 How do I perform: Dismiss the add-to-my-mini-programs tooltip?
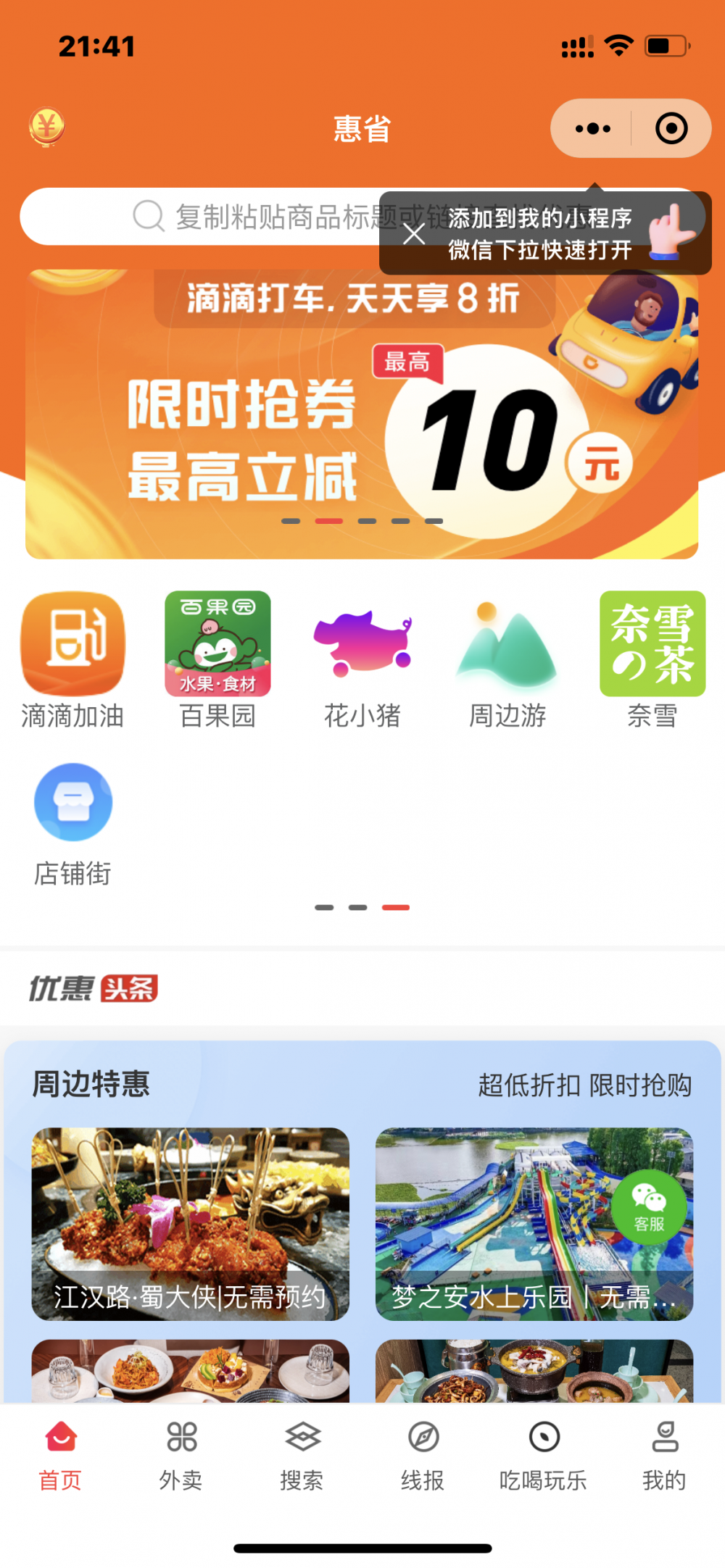coord(414,234)
